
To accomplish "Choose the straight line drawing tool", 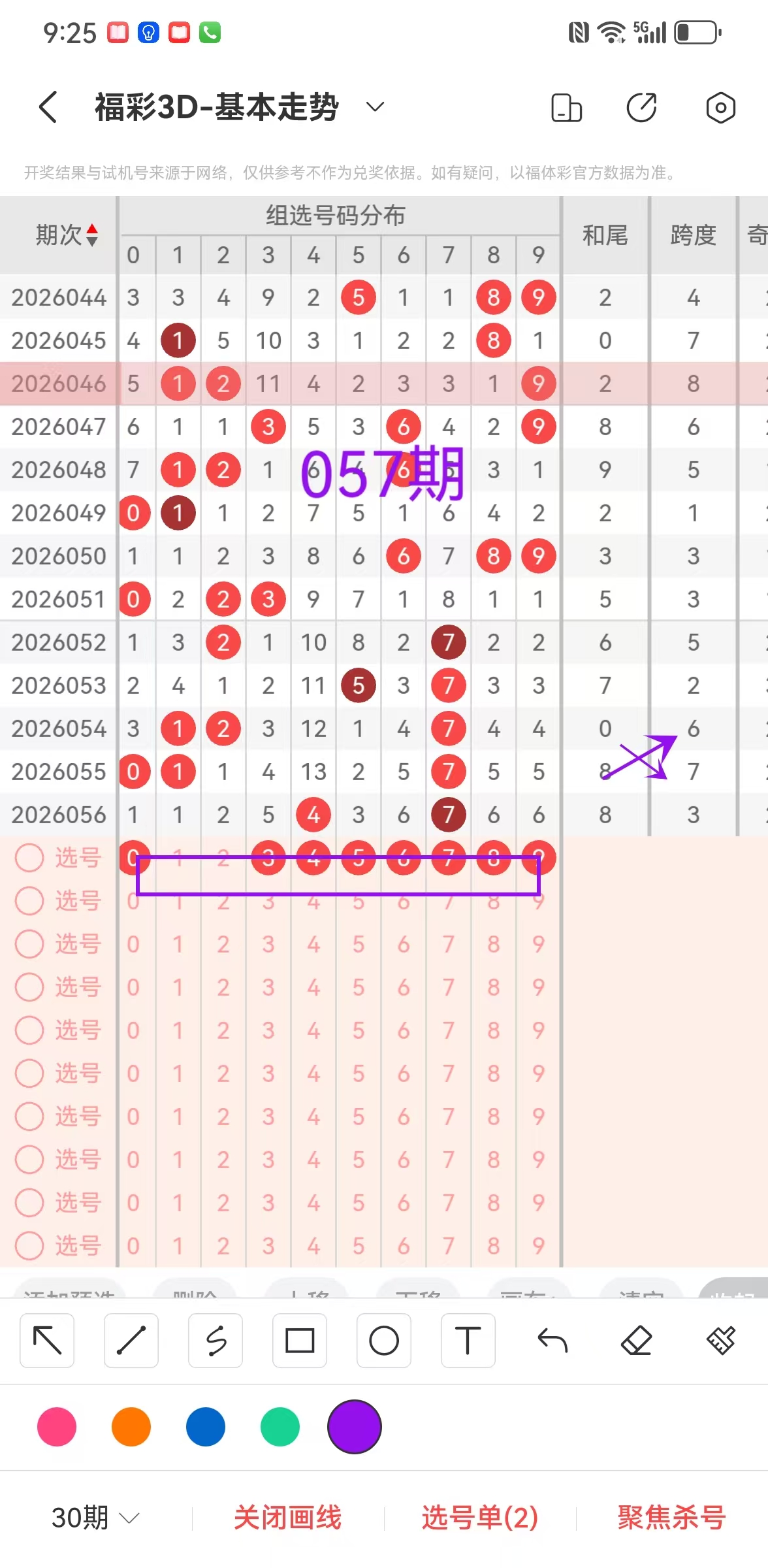I will click(131, 1341).
